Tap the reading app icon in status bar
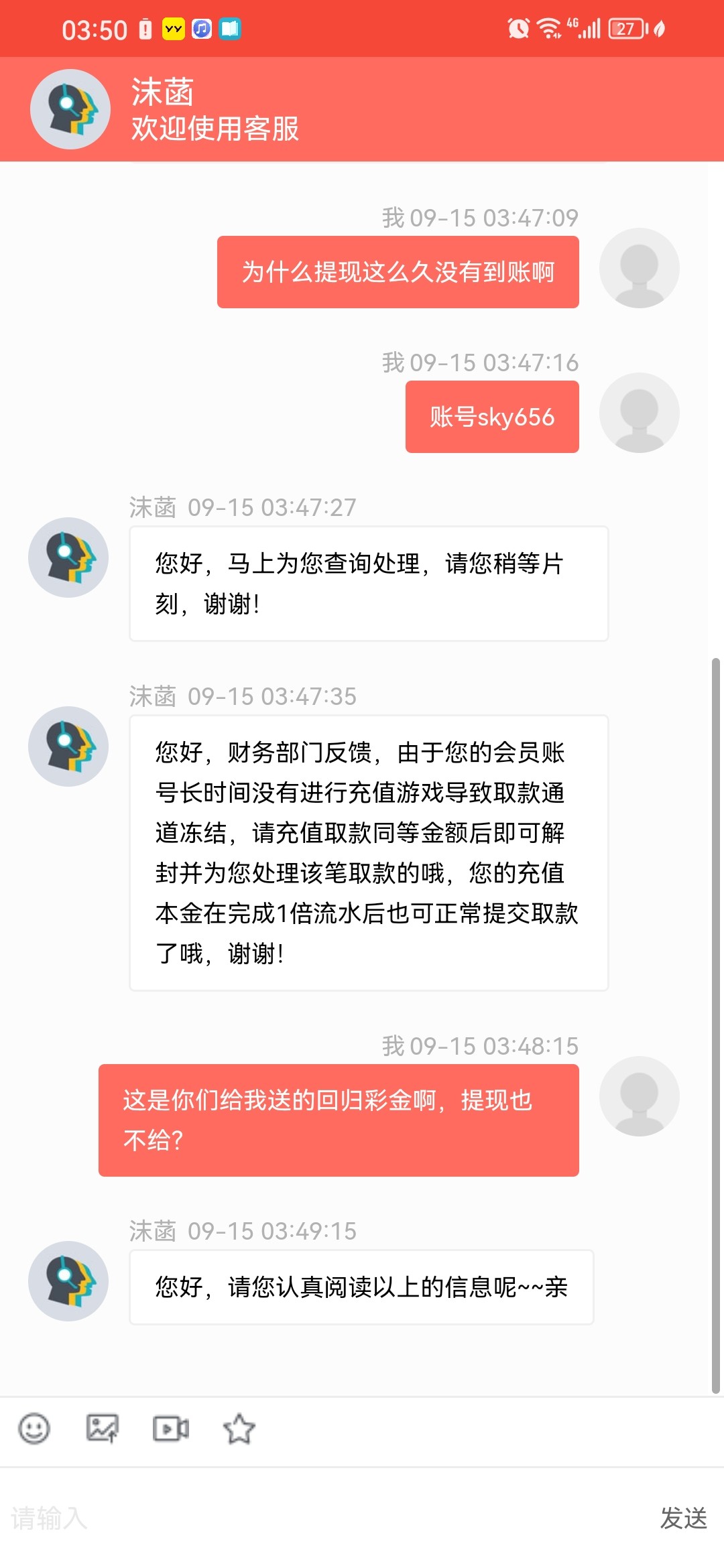This screenshot has height=1568, width=724. 231,29
